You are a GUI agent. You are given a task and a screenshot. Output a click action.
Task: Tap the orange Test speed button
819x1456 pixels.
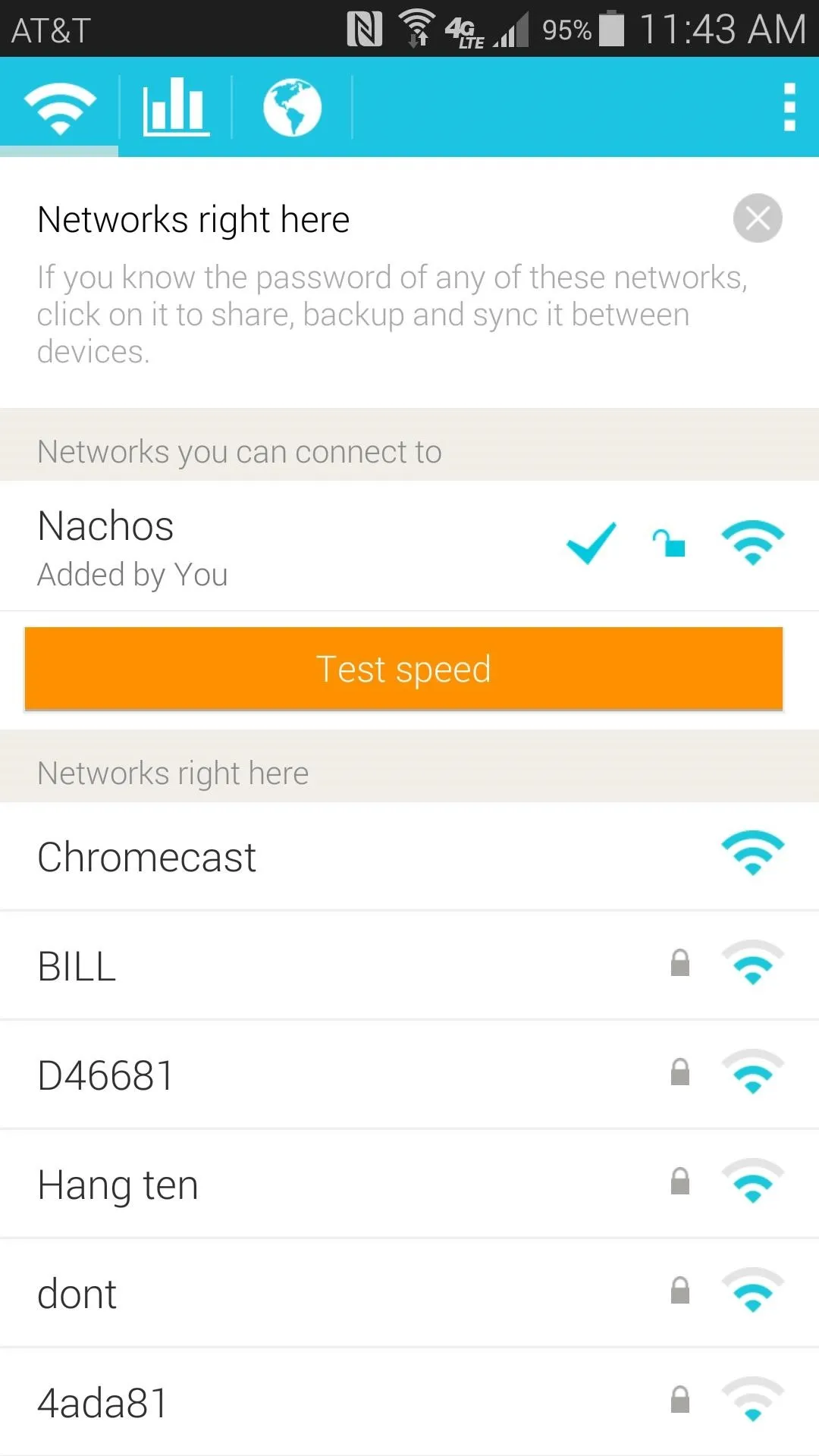pyautogui.click(x=403, y=669)
